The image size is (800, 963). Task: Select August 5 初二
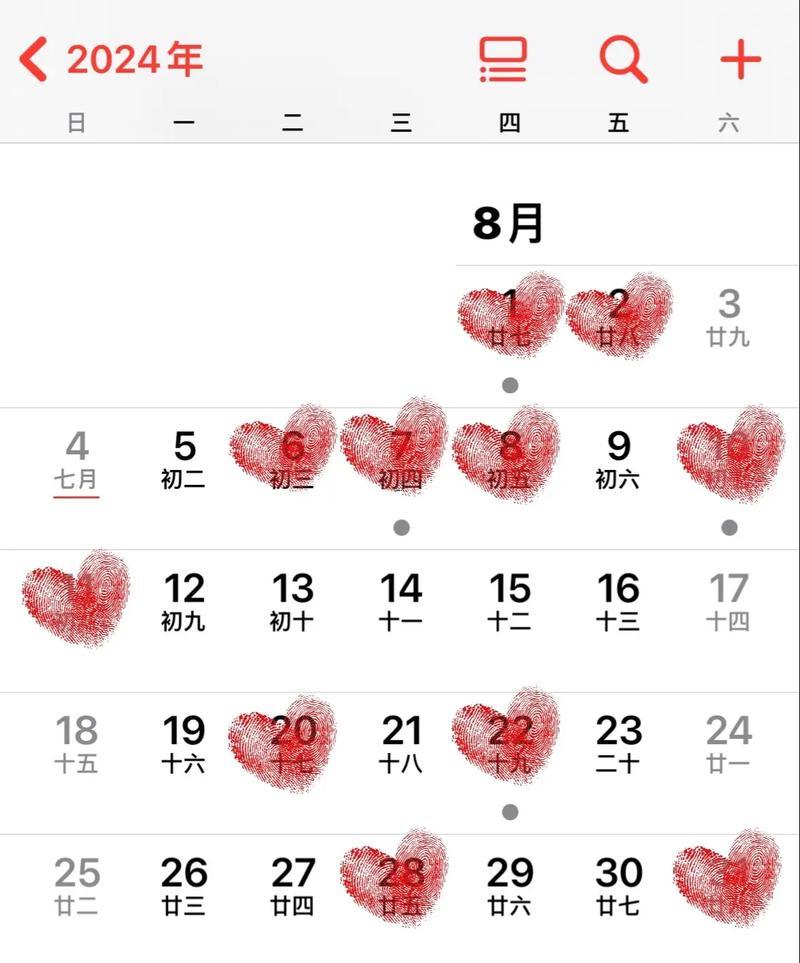[x=184, y=459]
